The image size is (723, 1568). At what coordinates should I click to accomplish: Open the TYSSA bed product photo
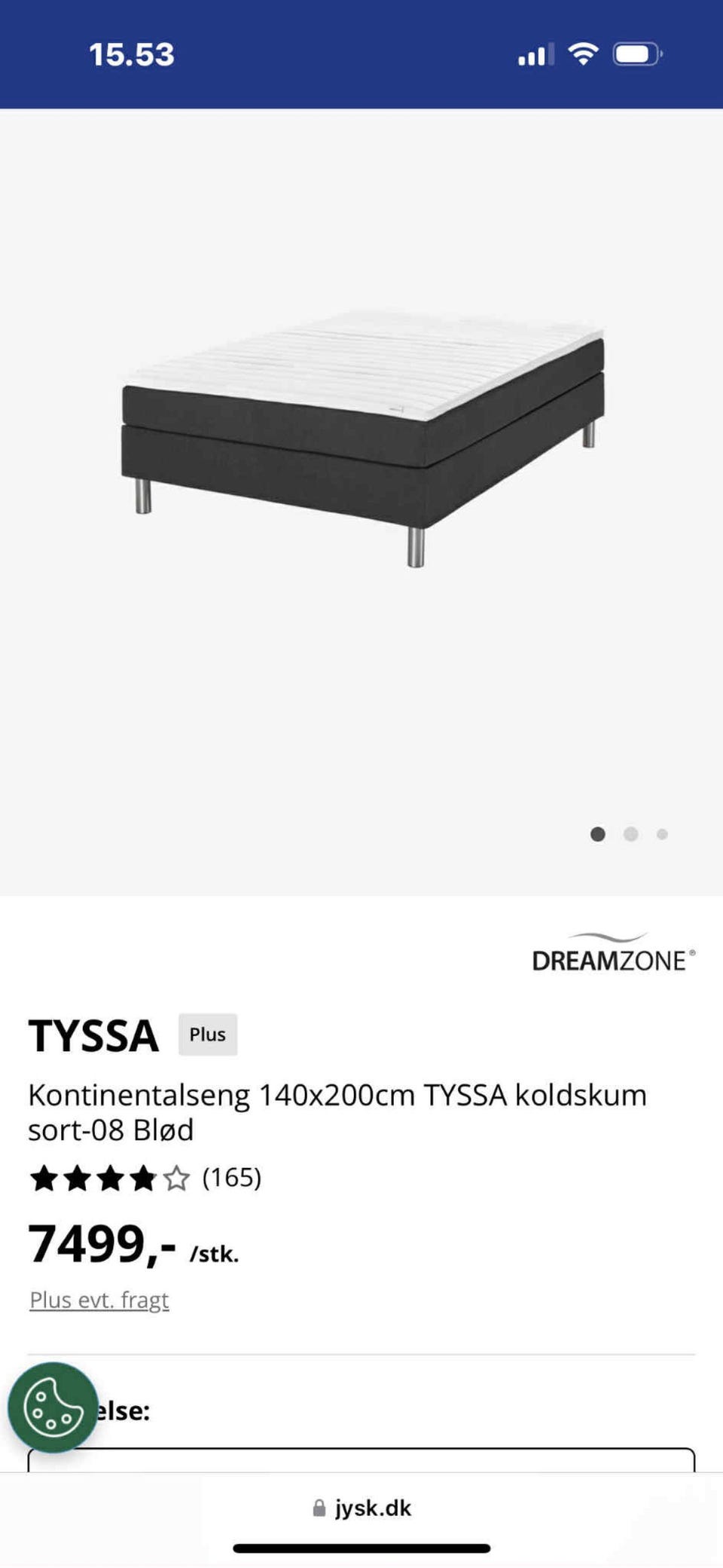(x=362, y=437)
